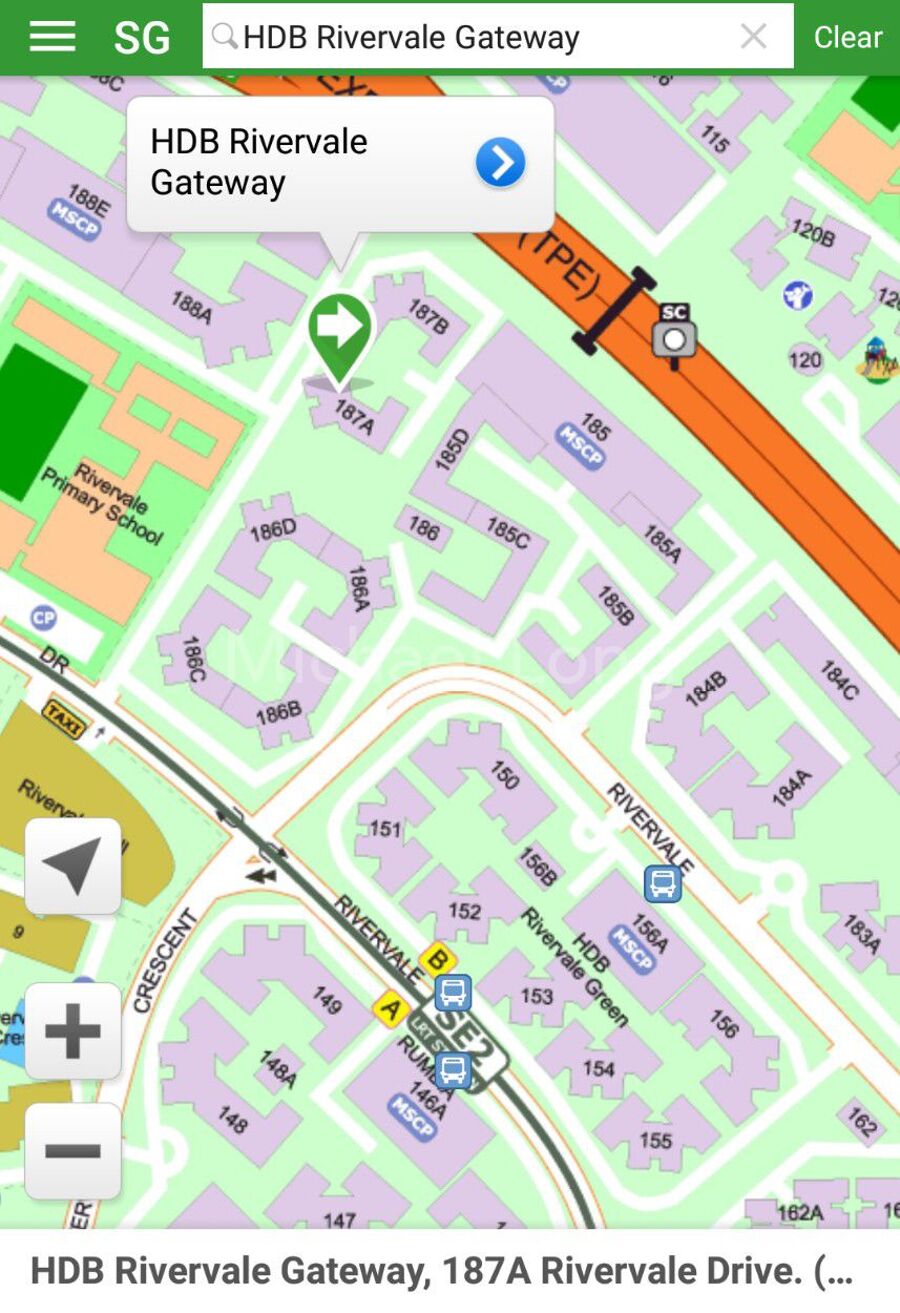Center map on my current location
Viewport: 900px width, 1313px height.
(x=72, y=866)
